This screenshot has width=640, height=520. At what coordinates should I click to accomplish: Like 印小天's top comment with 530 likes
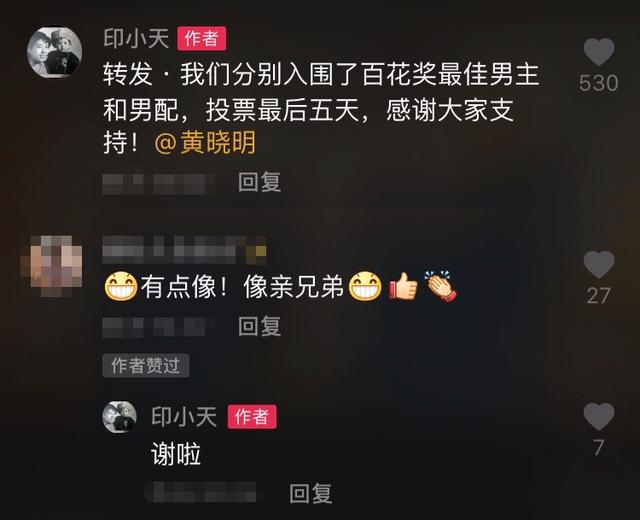[x=599, y=52]
